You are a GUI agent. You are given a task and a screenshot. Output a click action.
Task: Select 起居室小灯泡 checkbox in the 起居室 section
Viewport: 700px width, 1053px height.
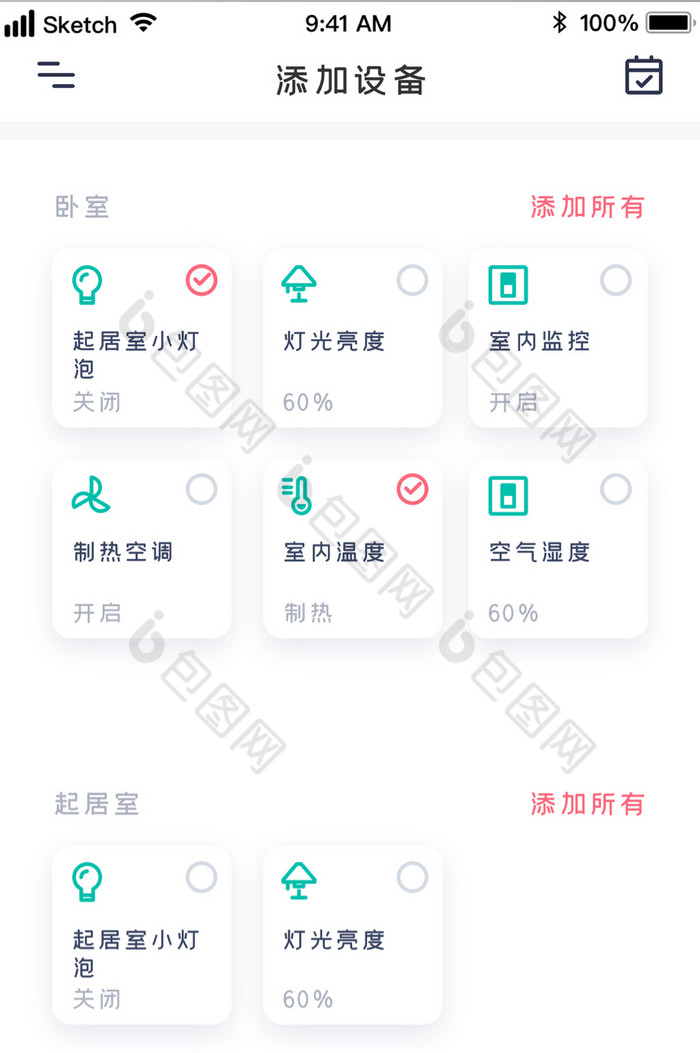pos(202,878)
